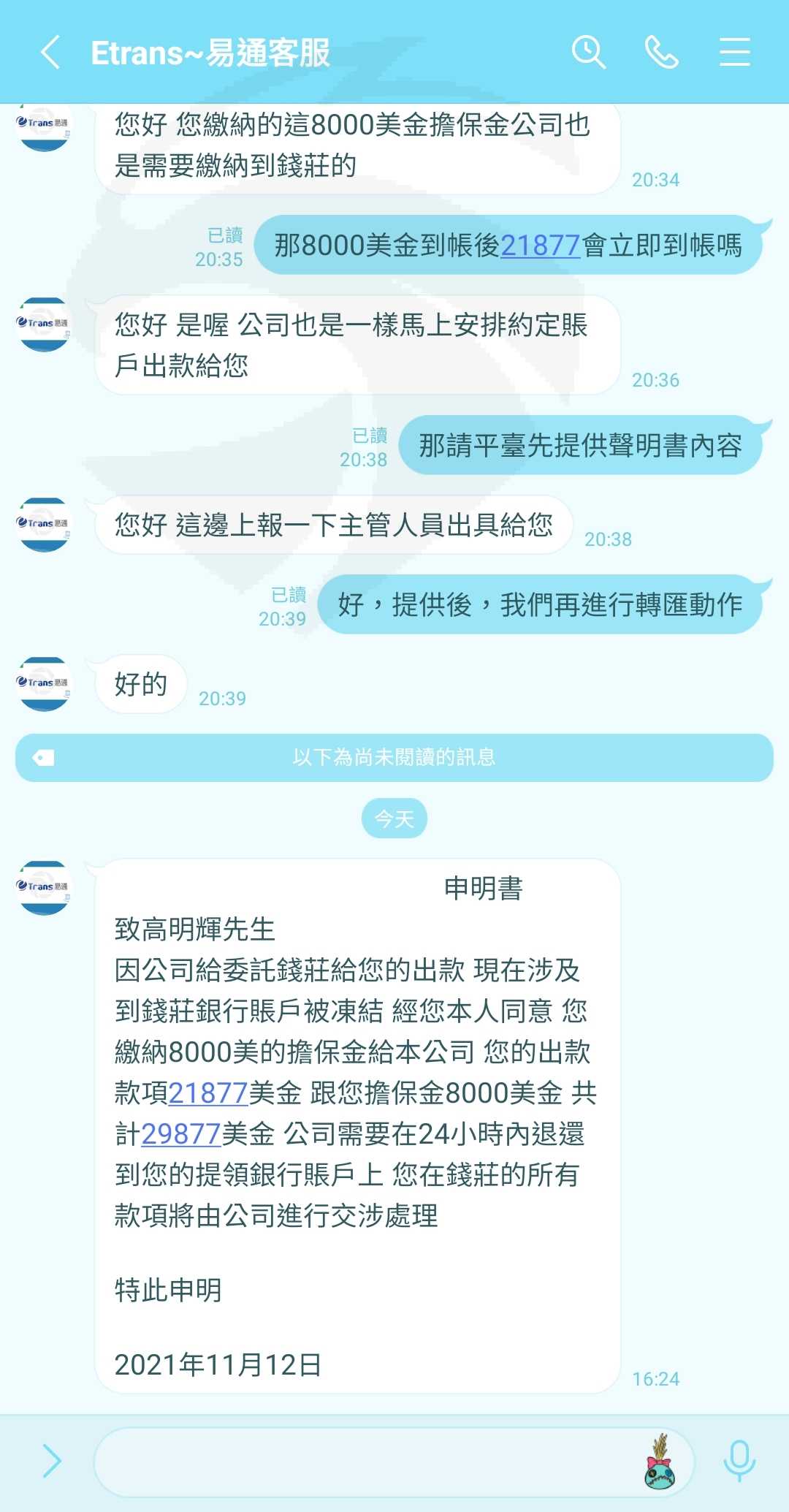Tap the message input field
The width and height of the screenshot is (789, 1512).
[365, 1462]
